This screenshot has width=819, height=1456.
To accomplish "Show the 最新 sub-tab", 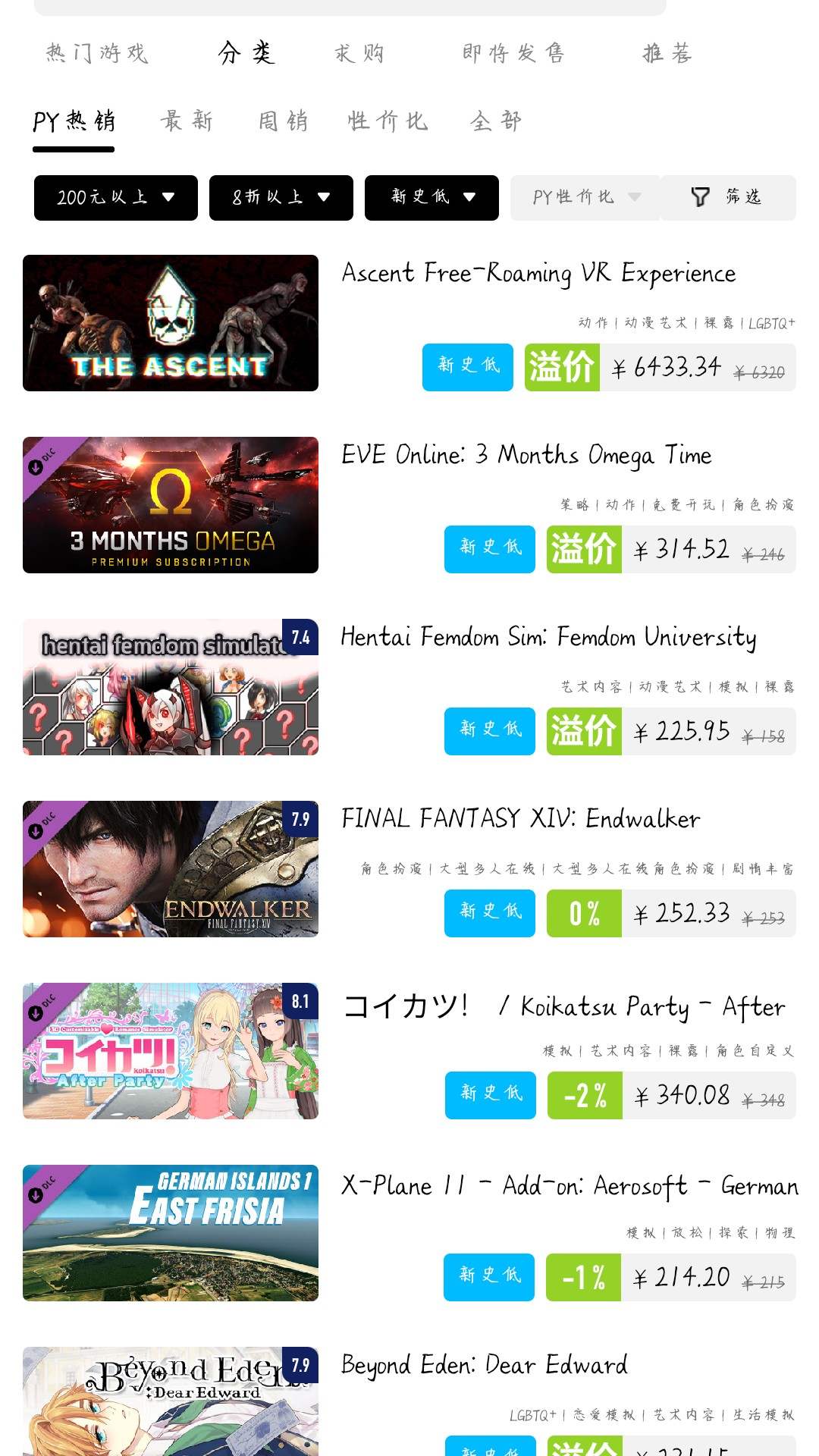I will click(187, 121).
